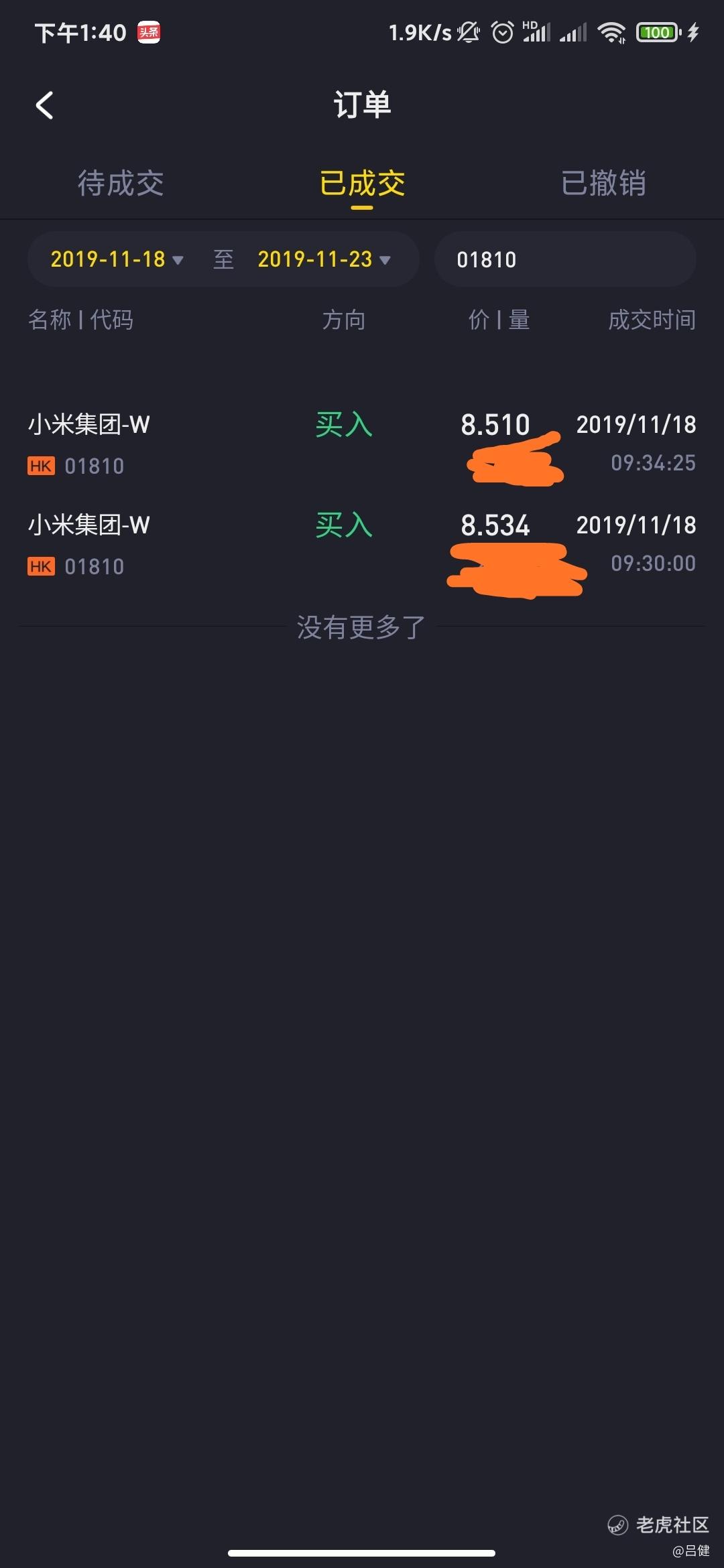The image size is (724, 1568).
Task: Open the 小米集团-W order at 09:34:25
Action: [362, 444]
